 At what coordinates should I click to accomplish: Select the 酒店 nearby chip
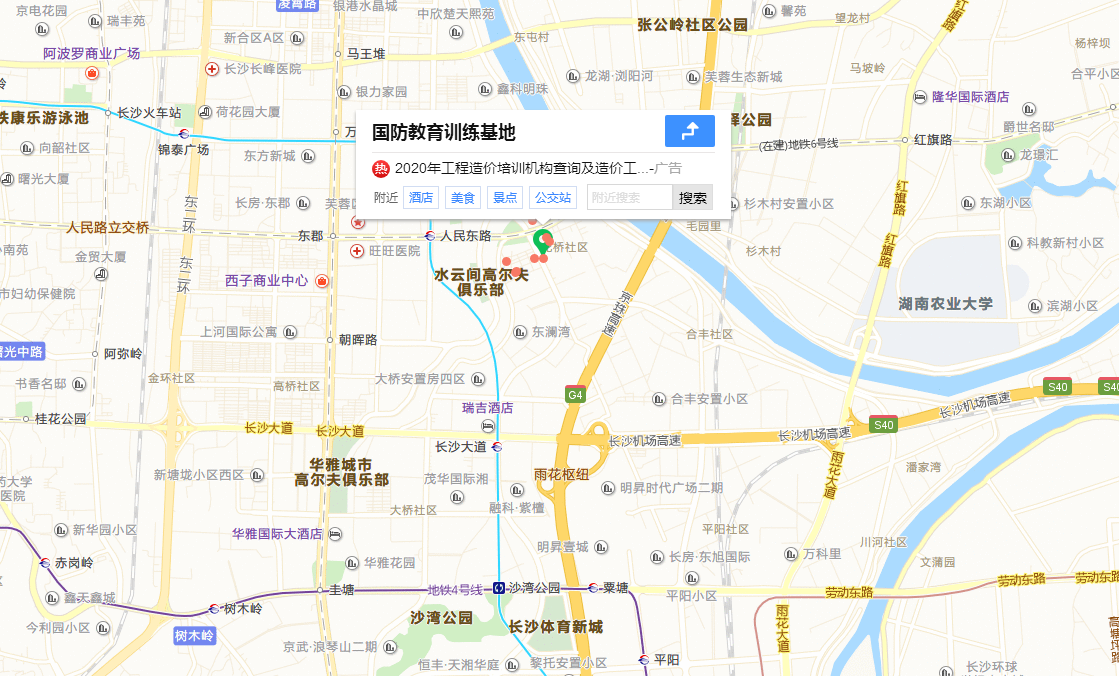(x=421, y=197)
